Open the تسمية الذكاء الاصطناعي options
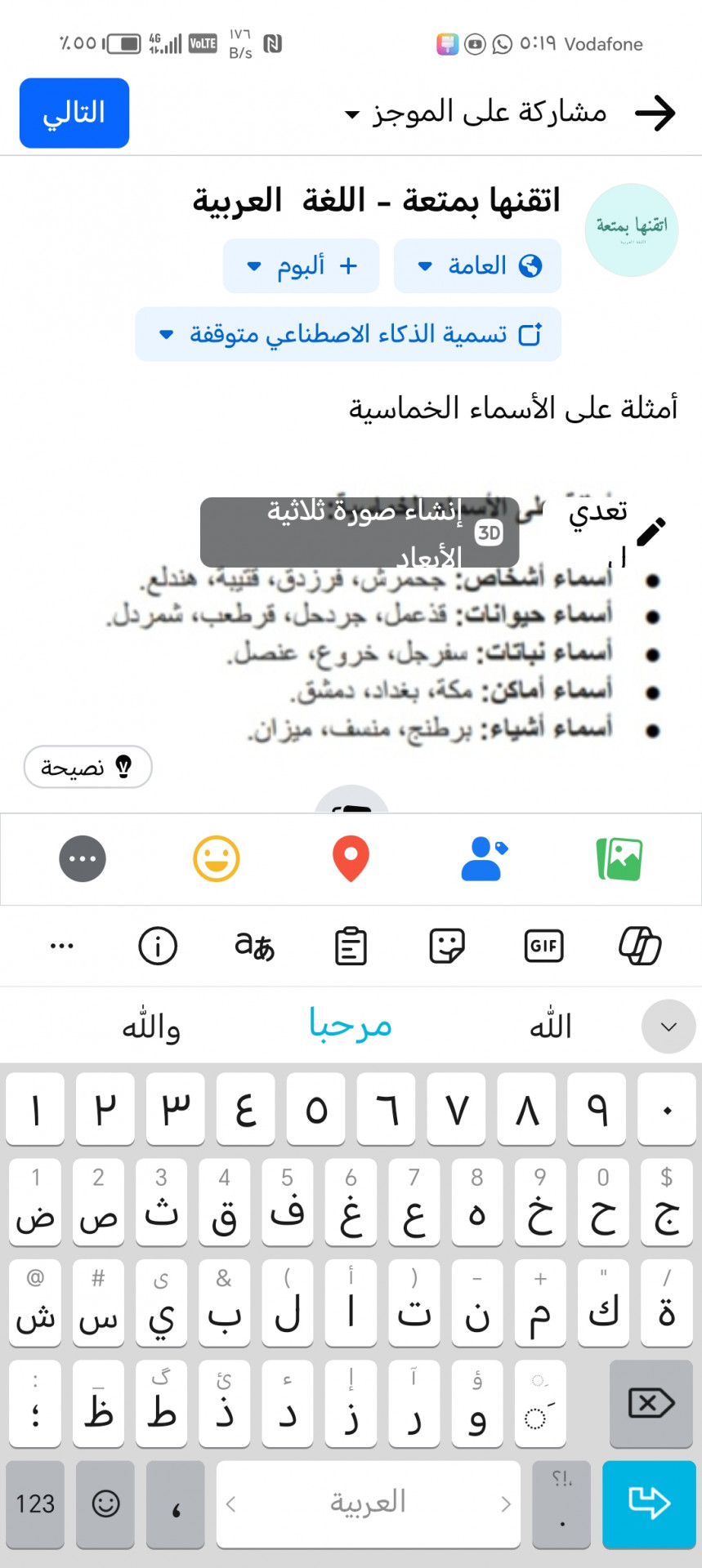Screen dimensions: 702x1568 [348, 334]
